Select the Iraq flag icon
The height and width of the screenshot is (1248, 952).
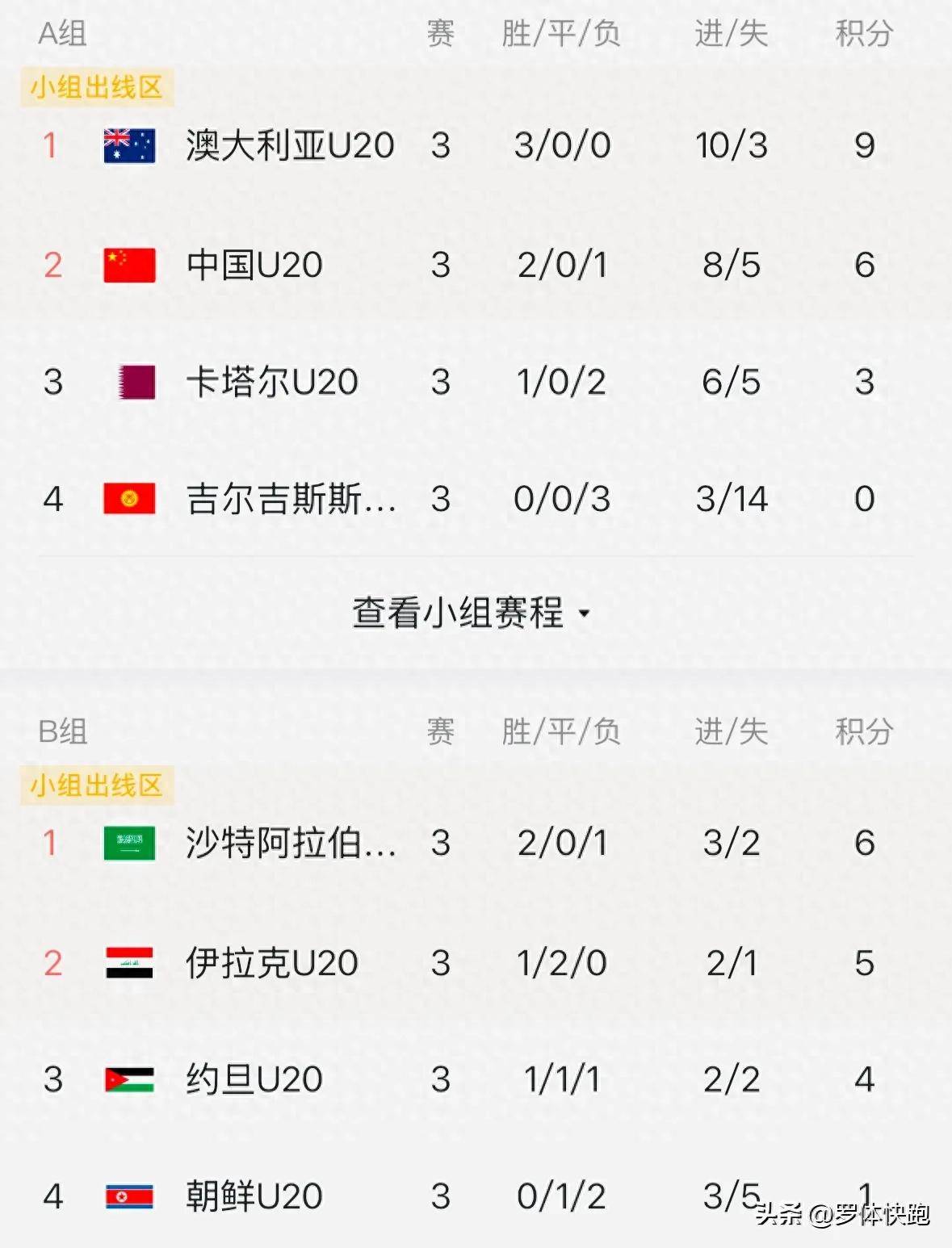pos(128,961)
